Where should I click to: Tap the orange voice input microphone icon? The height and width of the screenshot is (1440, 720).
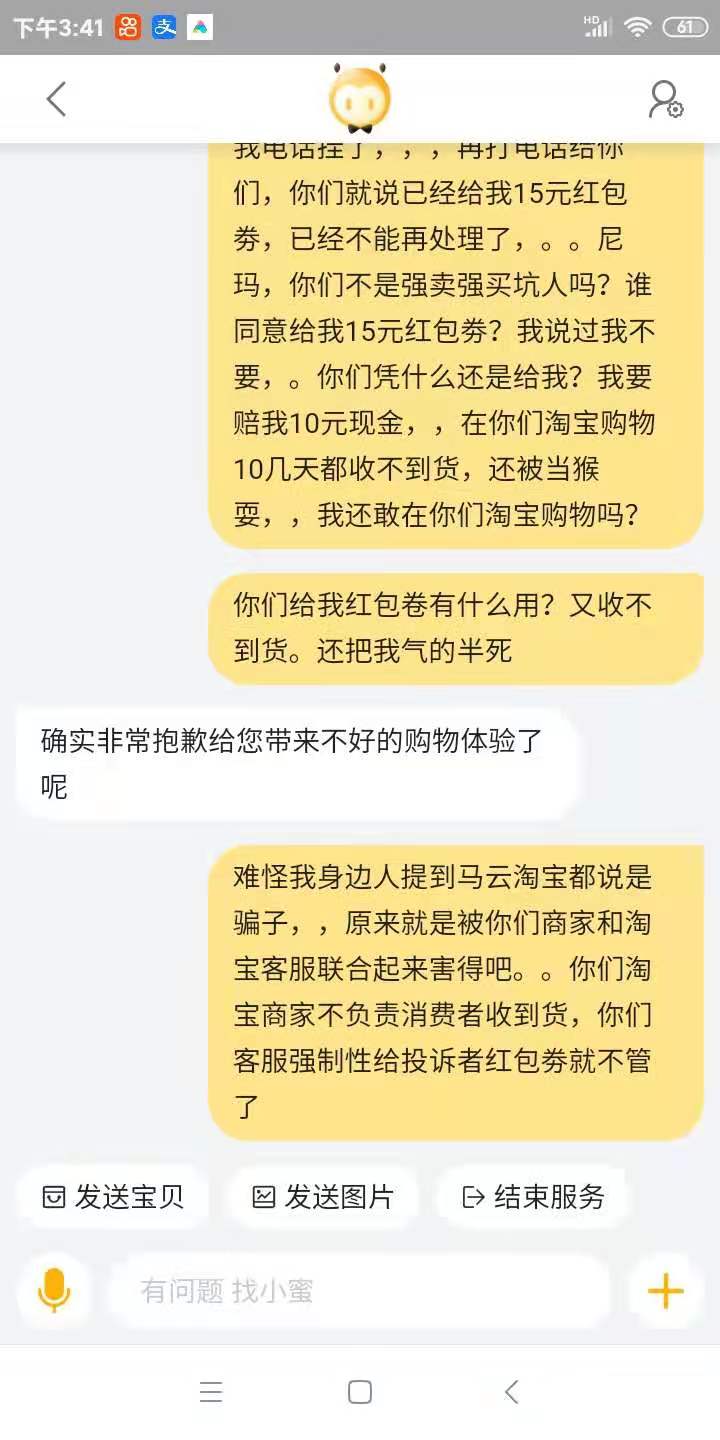pos(54,1291)
